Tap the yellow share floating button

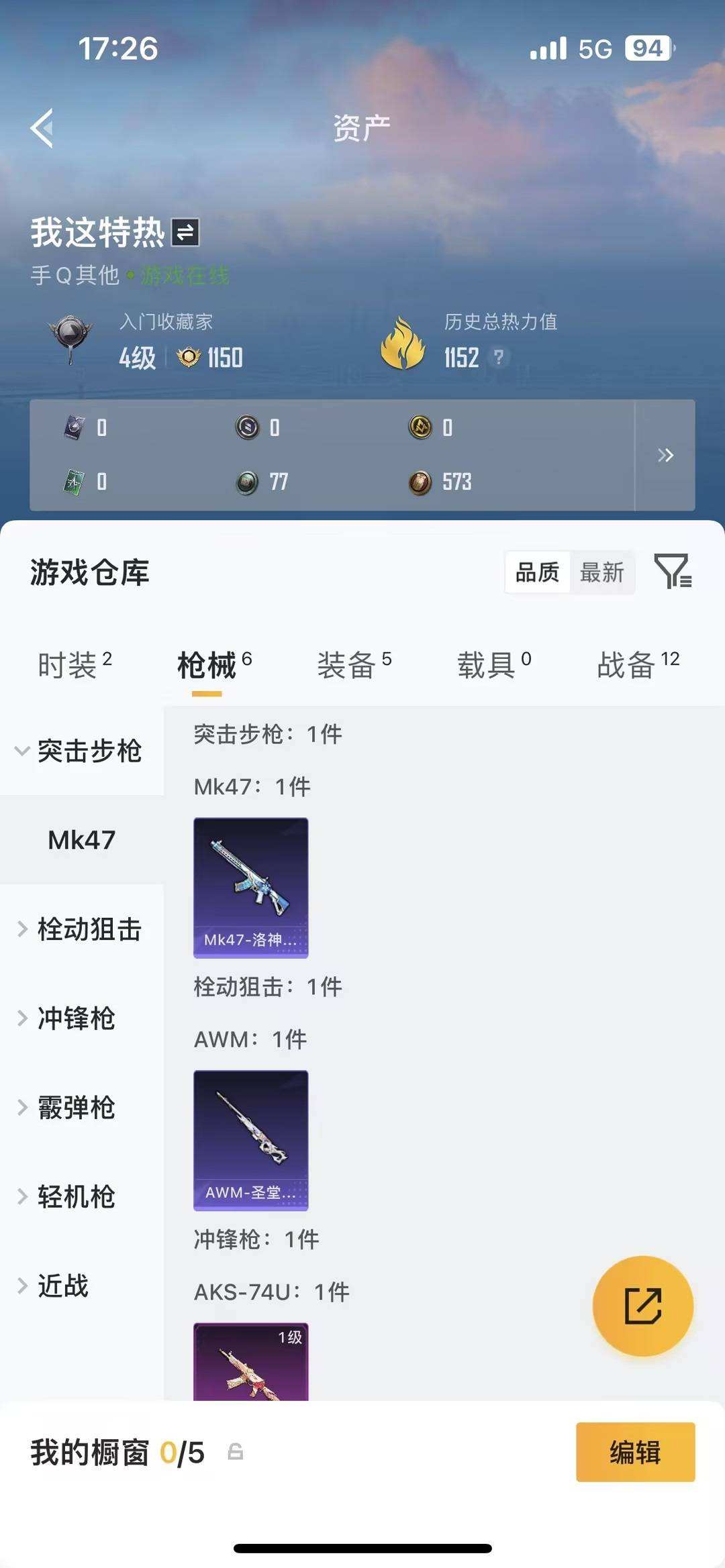tap(642, 1306)
